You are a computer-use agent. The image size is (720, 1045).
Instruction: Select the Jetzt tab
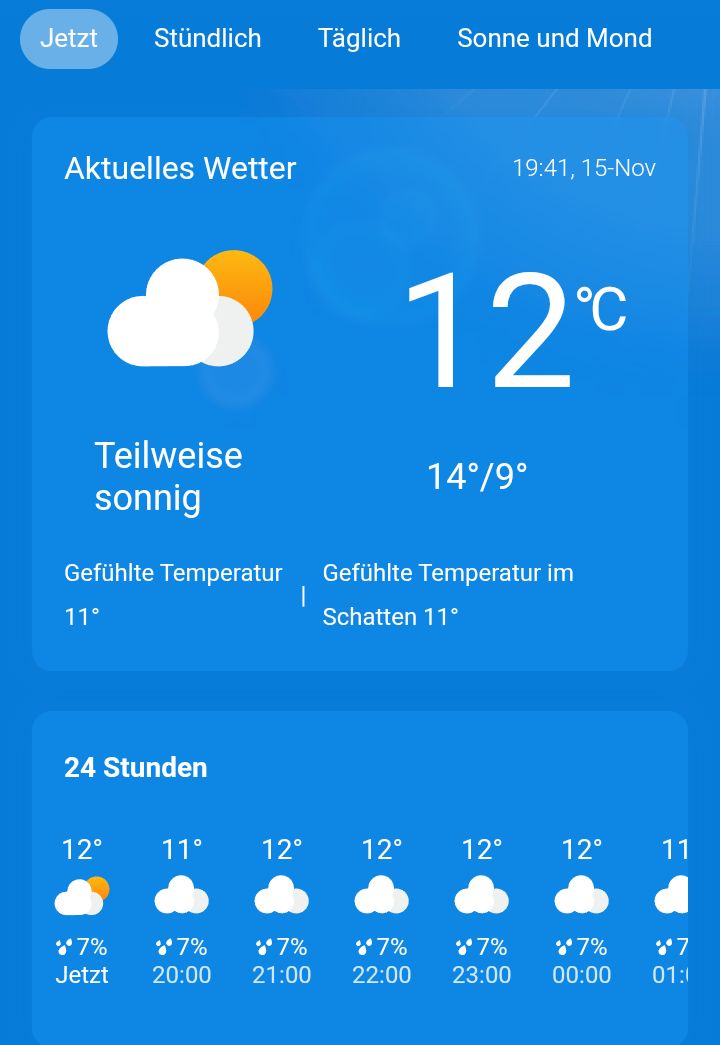pyautogui.click(x=69, y=39)
